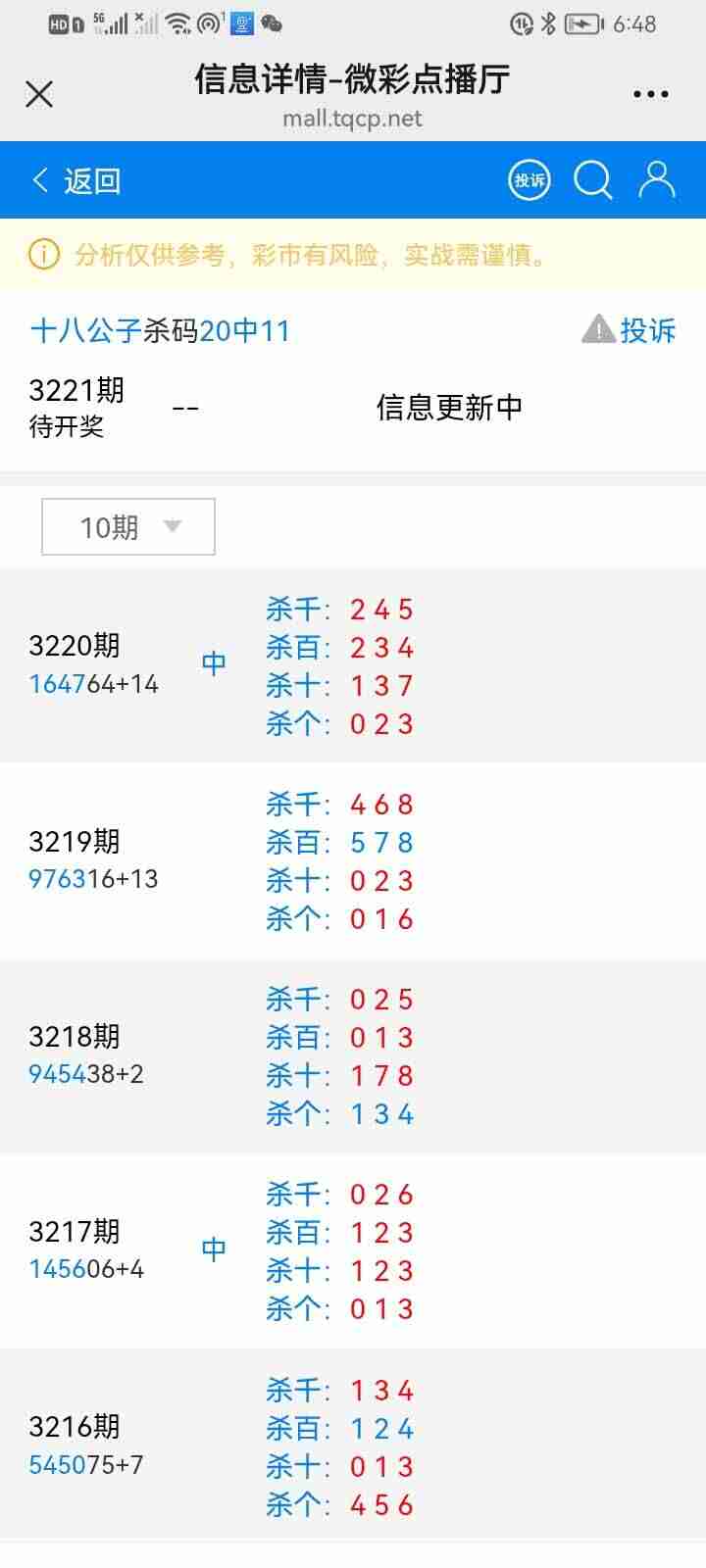
Task: Tap the circular 投诉 badge icon
Action: pos(529,179)
